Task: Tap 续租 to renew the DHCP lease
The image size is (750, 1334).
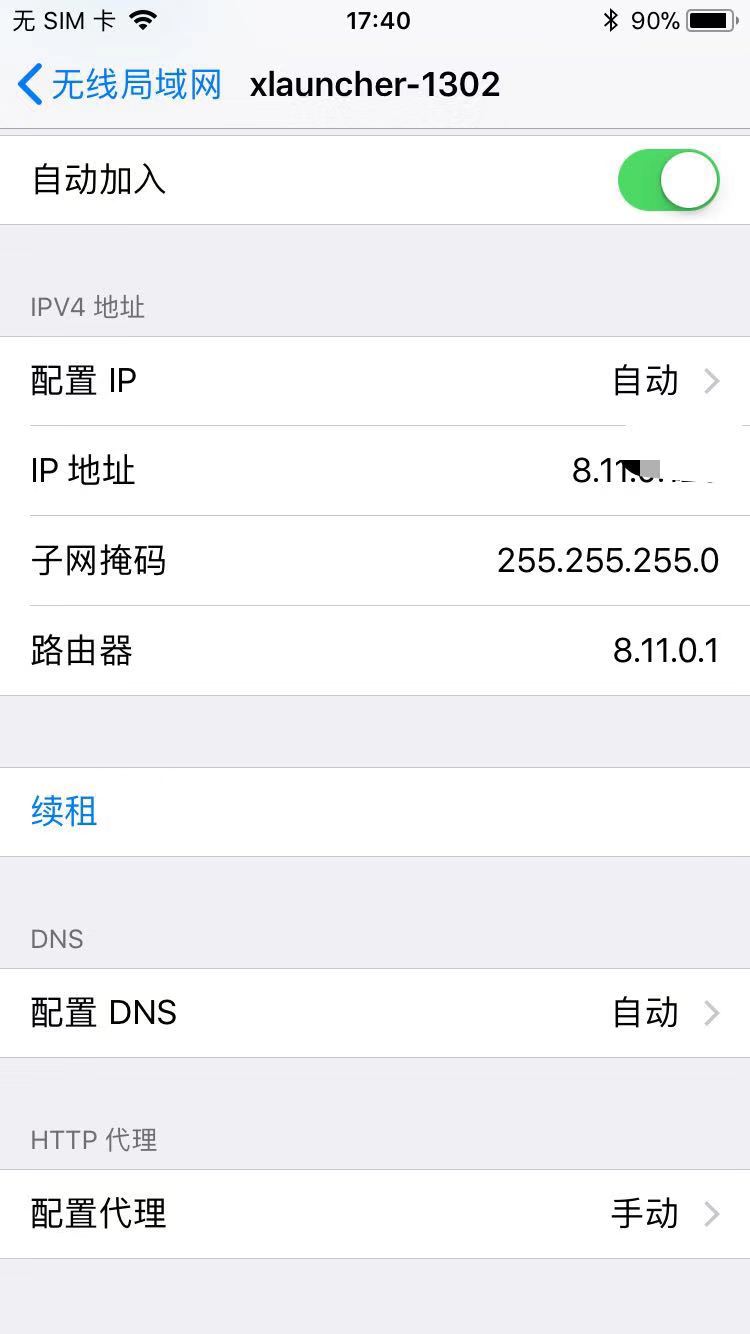Action: click(63, 811)
